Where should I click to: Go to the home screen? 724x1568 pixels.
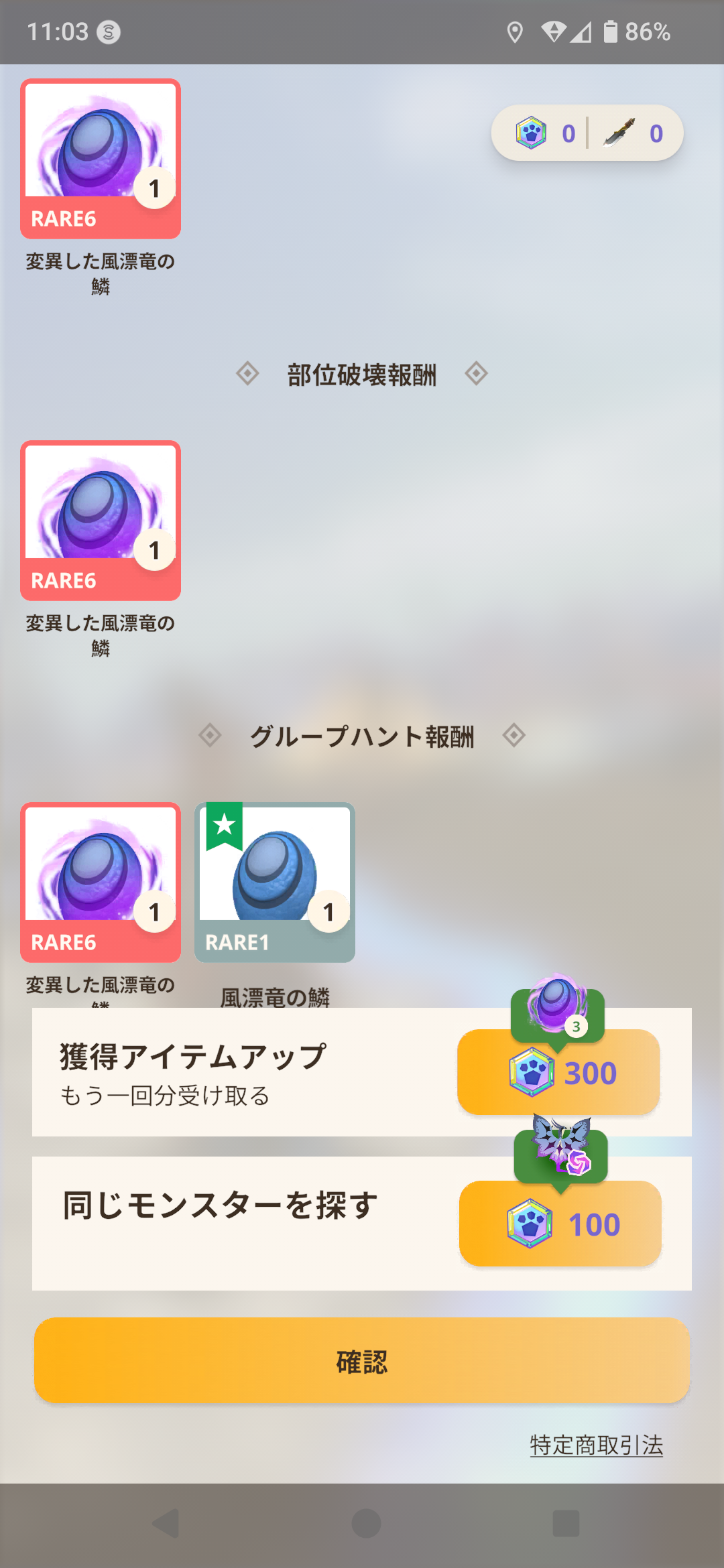point(366,1523)
